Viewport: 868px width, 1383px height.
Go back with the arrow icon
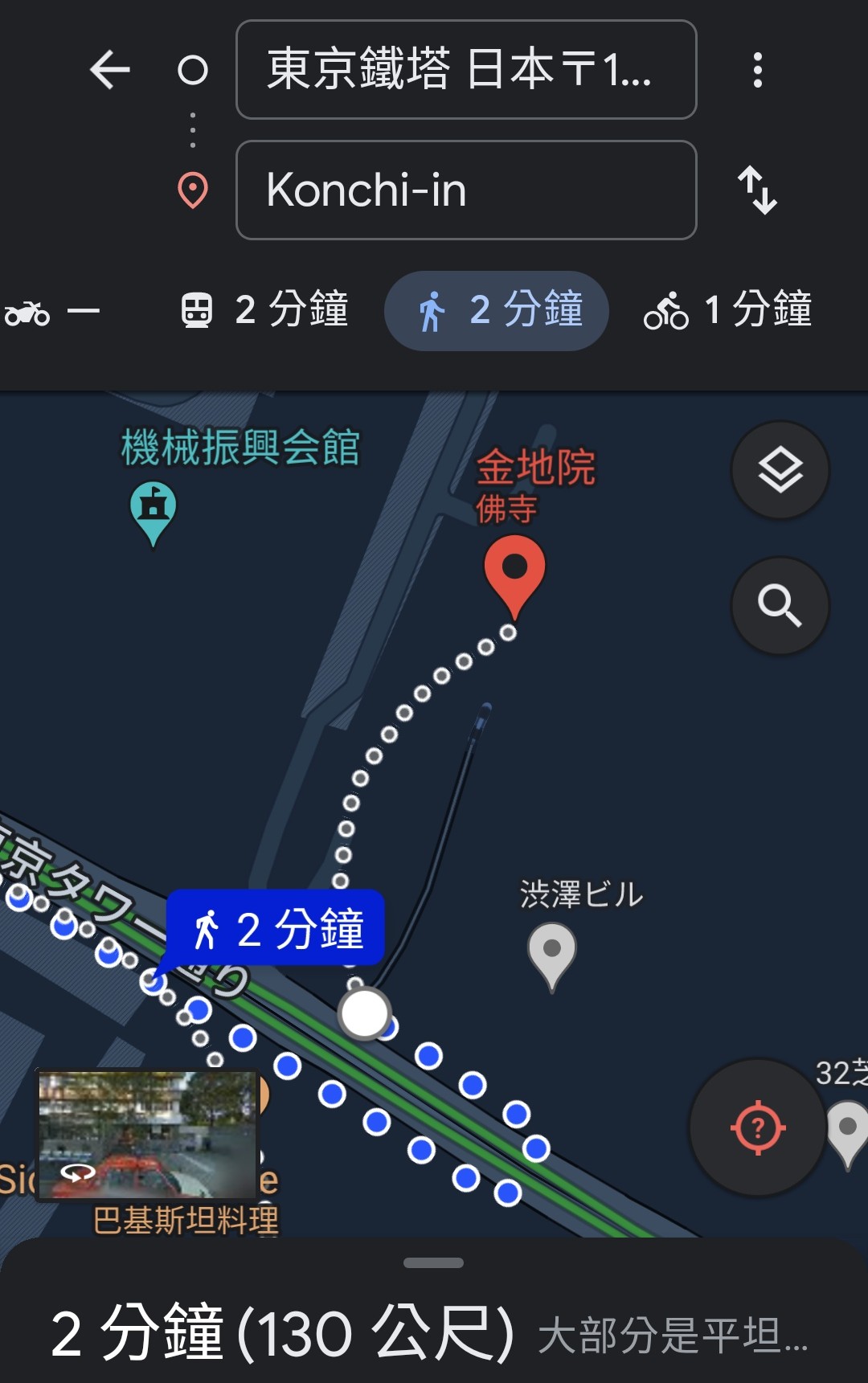[110, 70]
